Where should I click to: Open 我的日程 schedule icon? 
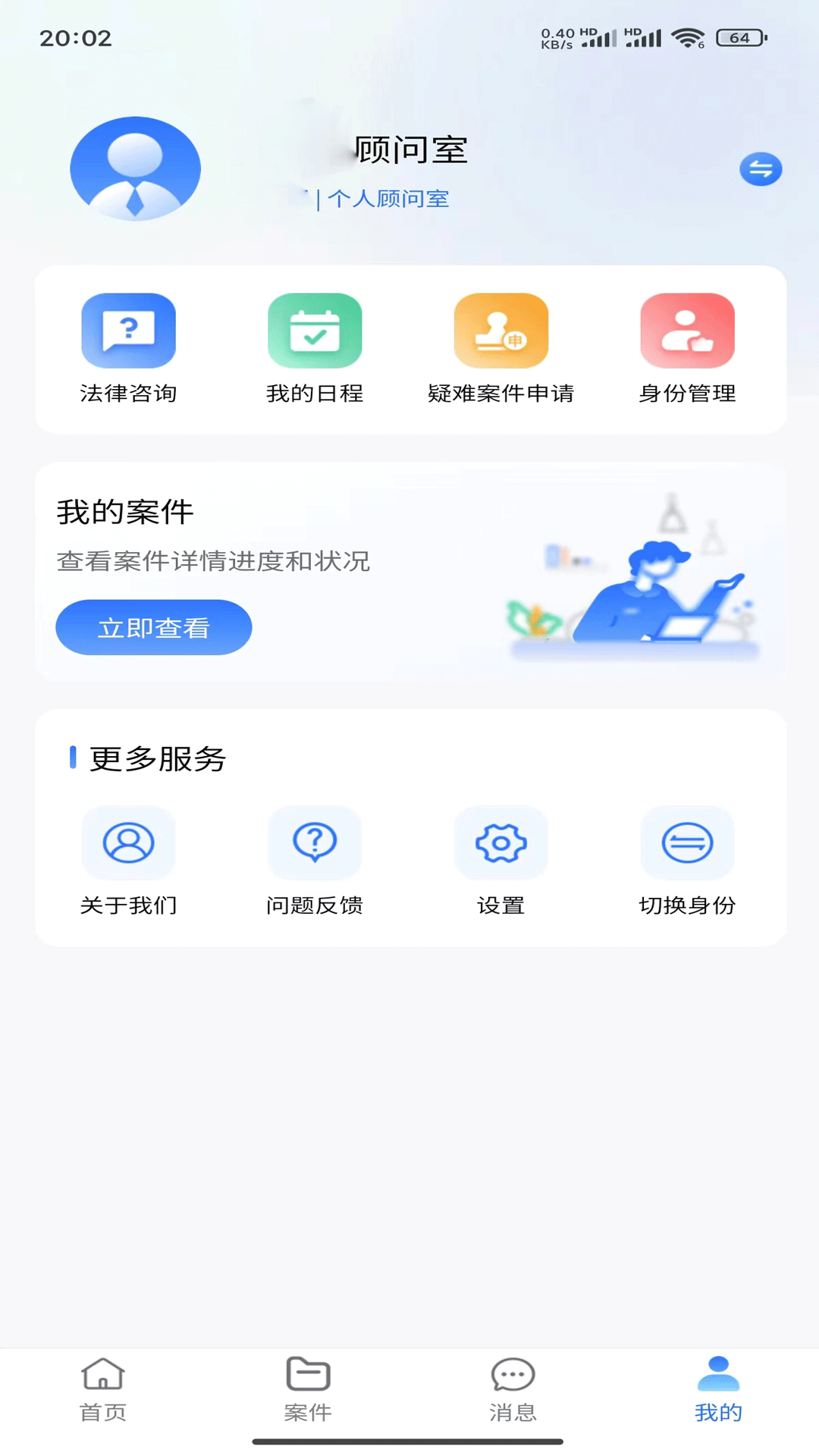click(315, 330)
